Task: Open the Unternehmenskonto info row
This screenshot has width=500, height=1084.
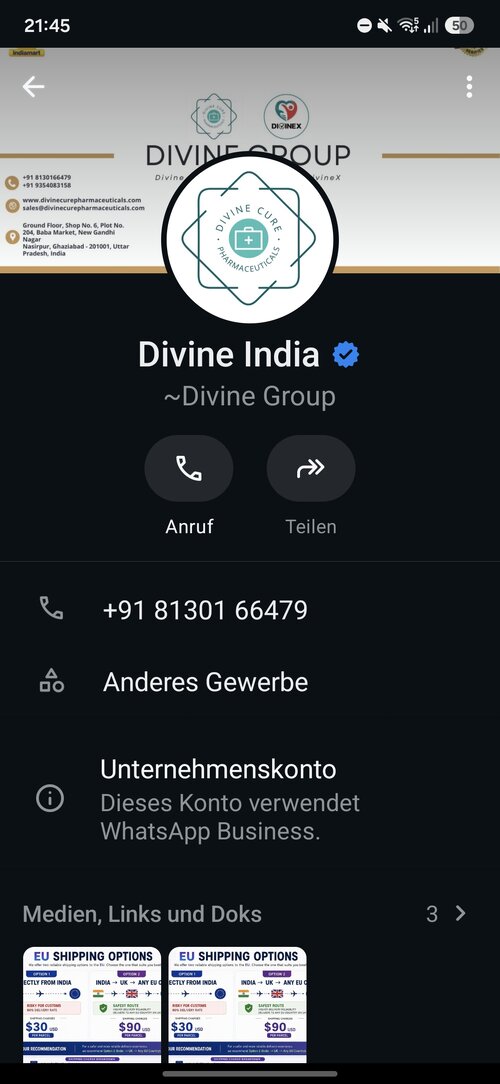Action: pyautogui.click(x=250, y=799)
